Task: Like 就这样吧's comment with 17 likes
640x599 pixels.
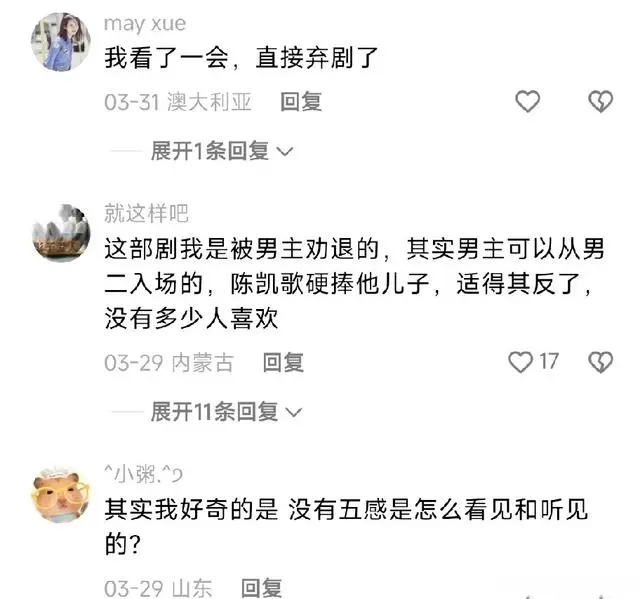Action: coord(521,362)
